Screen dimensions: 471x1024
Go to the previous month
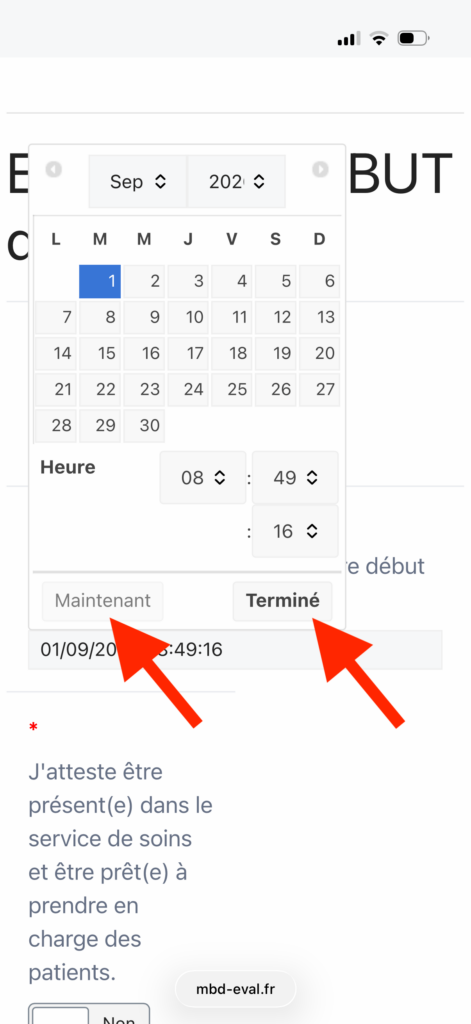point(54,170)
